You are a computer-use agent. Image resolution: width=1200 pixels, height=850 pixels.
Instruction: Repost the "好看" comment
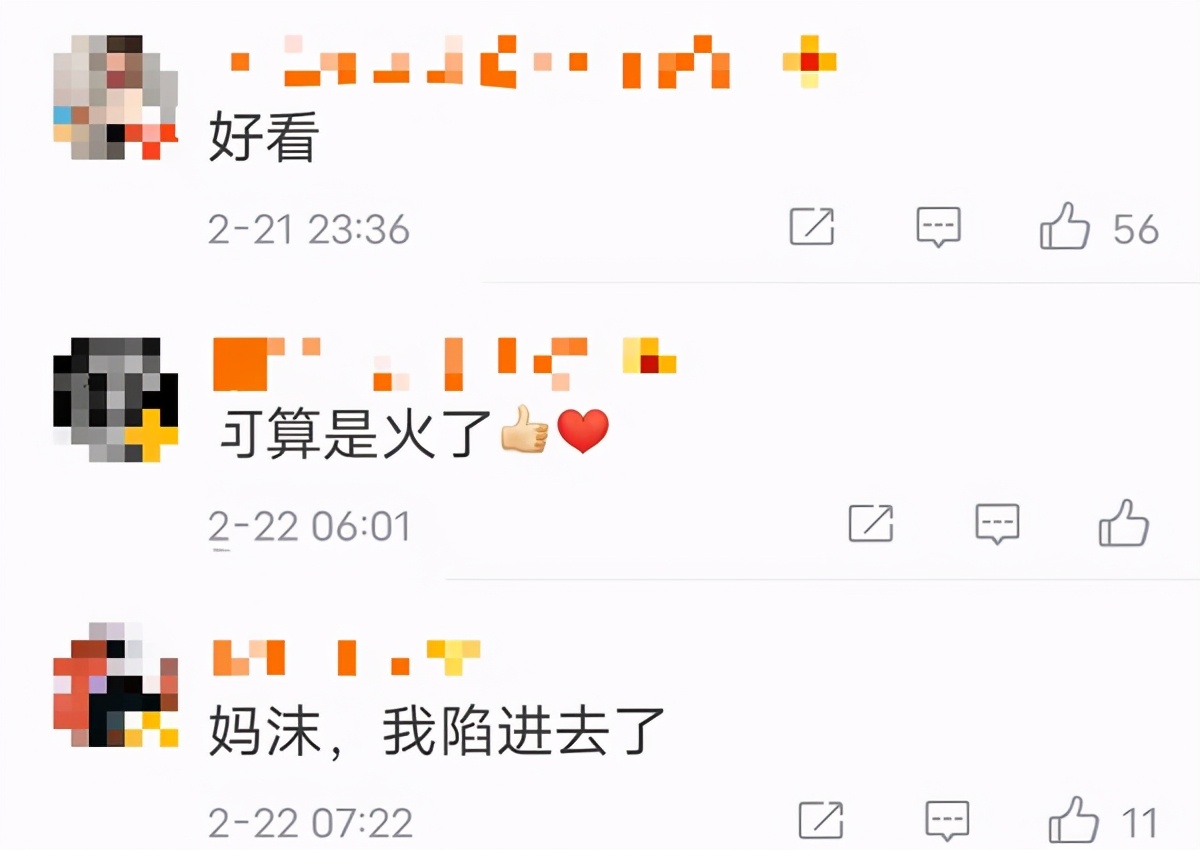click(812, 227)
